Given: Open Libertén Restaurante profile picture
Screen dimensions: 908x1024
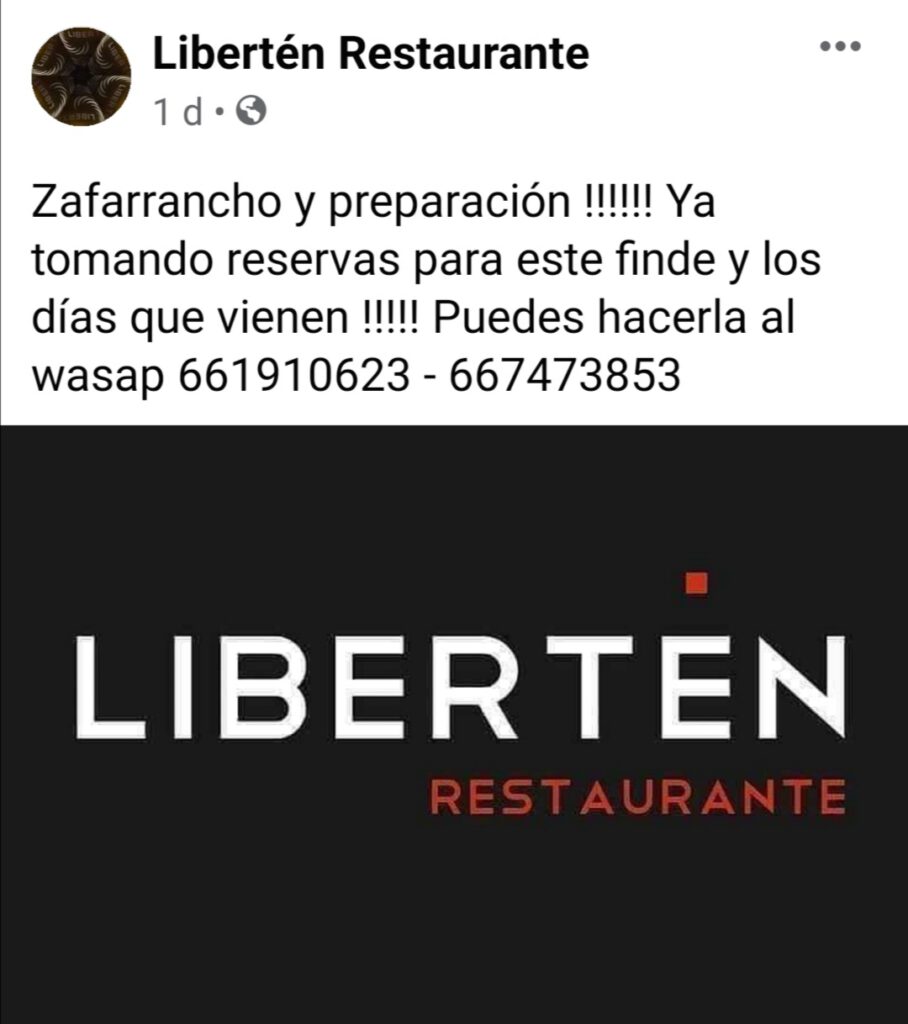Looking at the screenshot, I should point(81,77).
